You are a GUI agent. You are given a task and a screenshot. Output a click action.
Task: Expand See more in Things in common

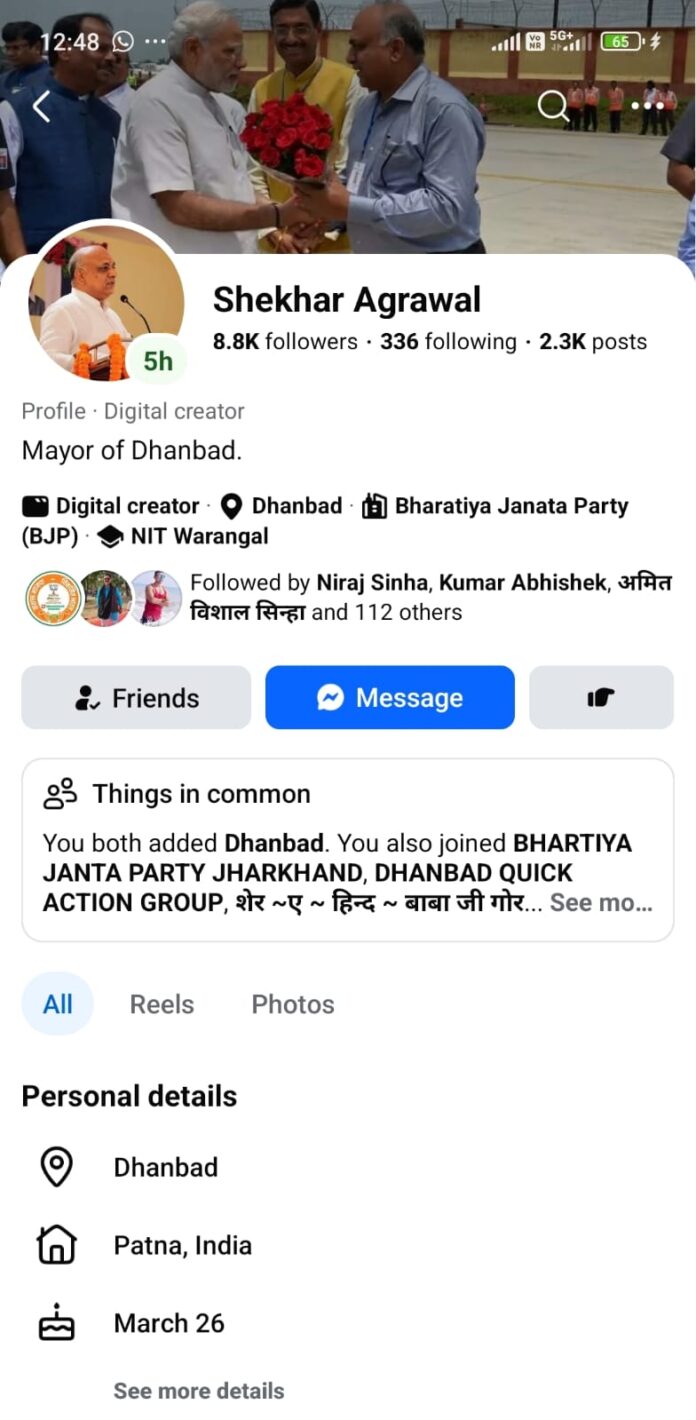tap(600, 902)
